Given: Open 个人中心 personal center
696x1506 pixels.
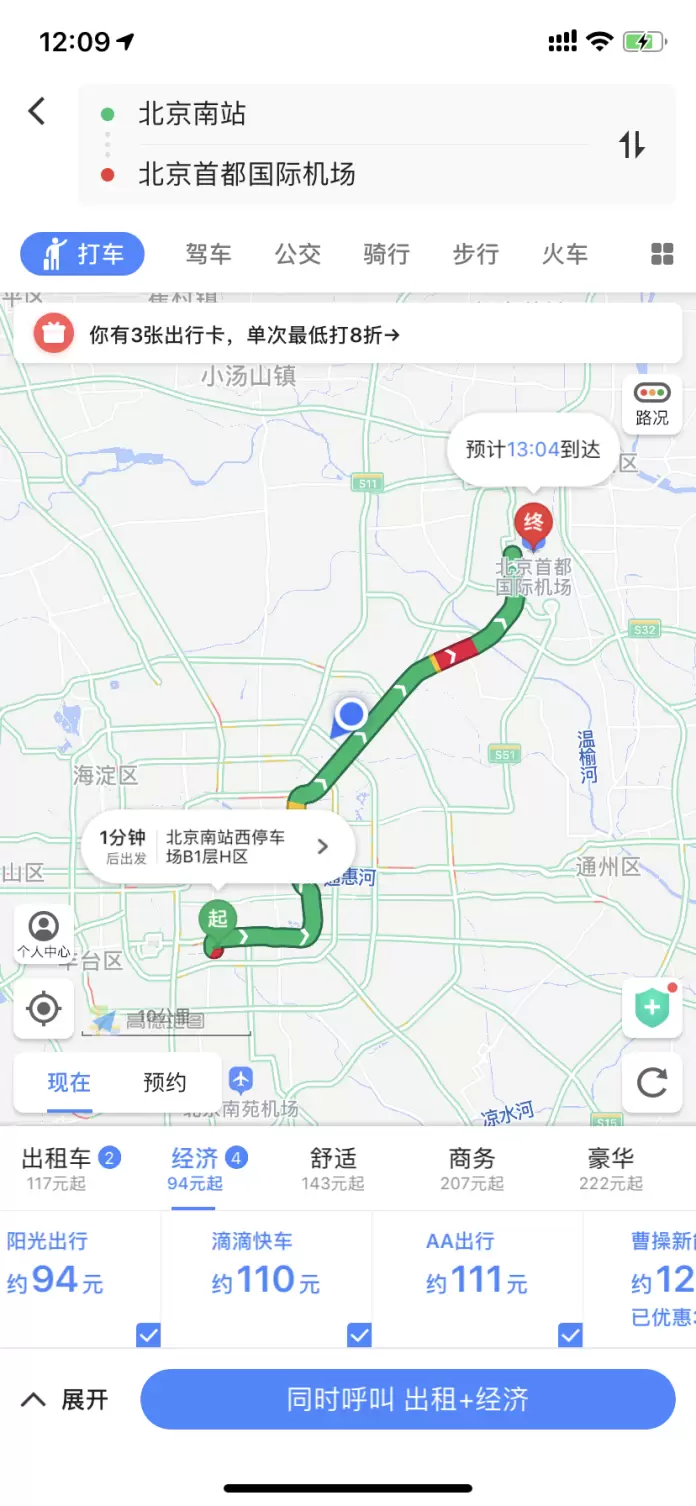Looking at the screenshot, I should tap(43, 934).
